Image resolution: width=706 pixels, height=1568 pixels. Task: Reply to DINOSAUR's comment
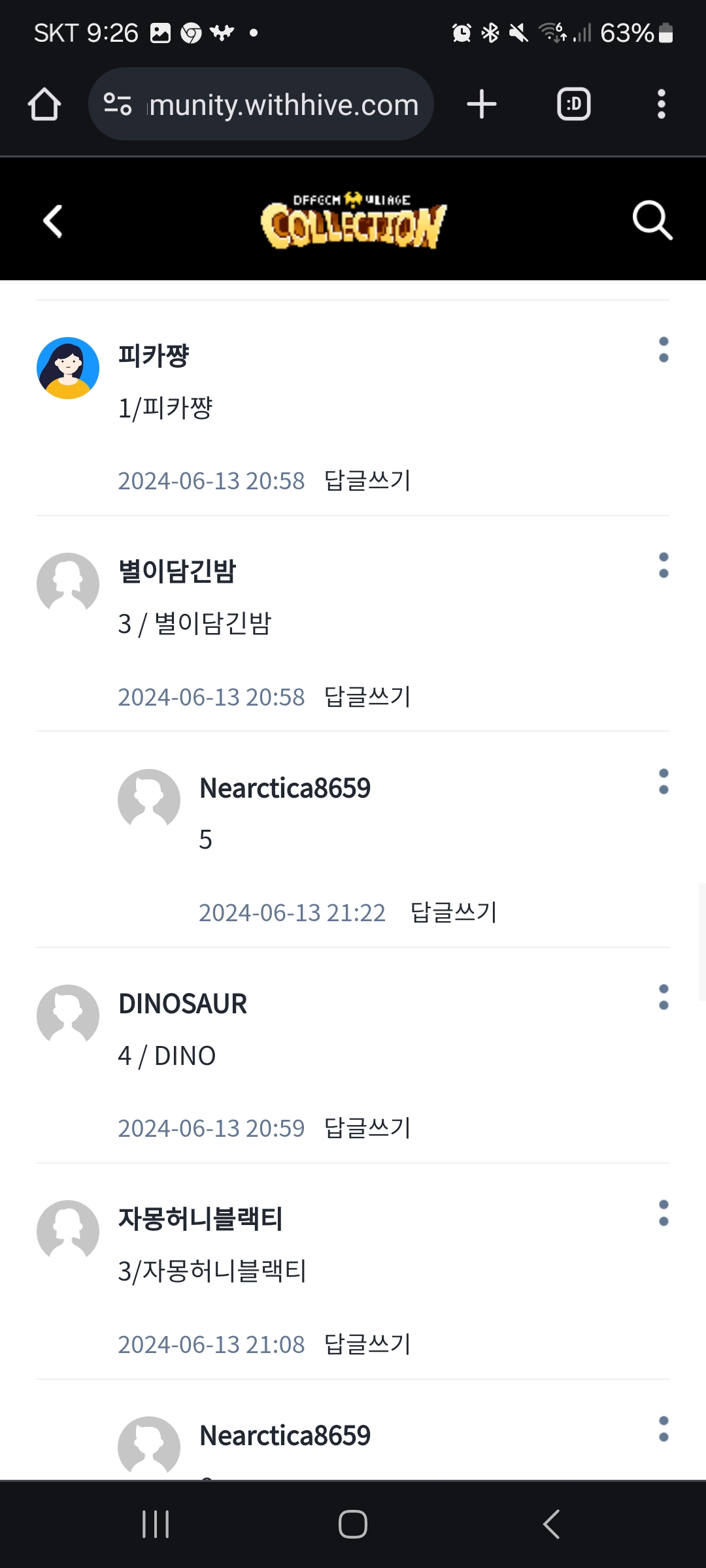click(367, 1128)
